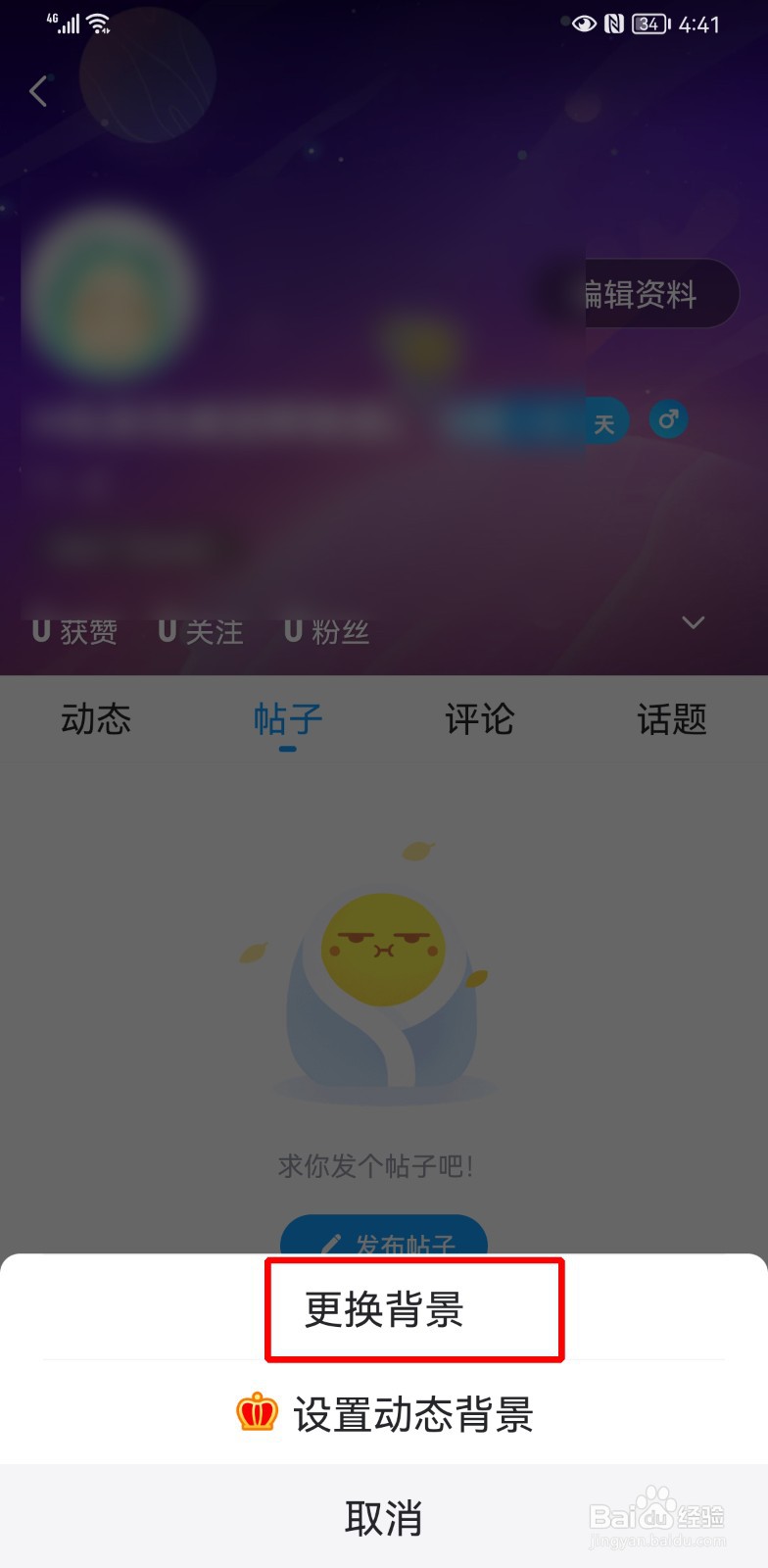Tap the male gender icon
768x1568 pixels.
click(x=669, y=419)
